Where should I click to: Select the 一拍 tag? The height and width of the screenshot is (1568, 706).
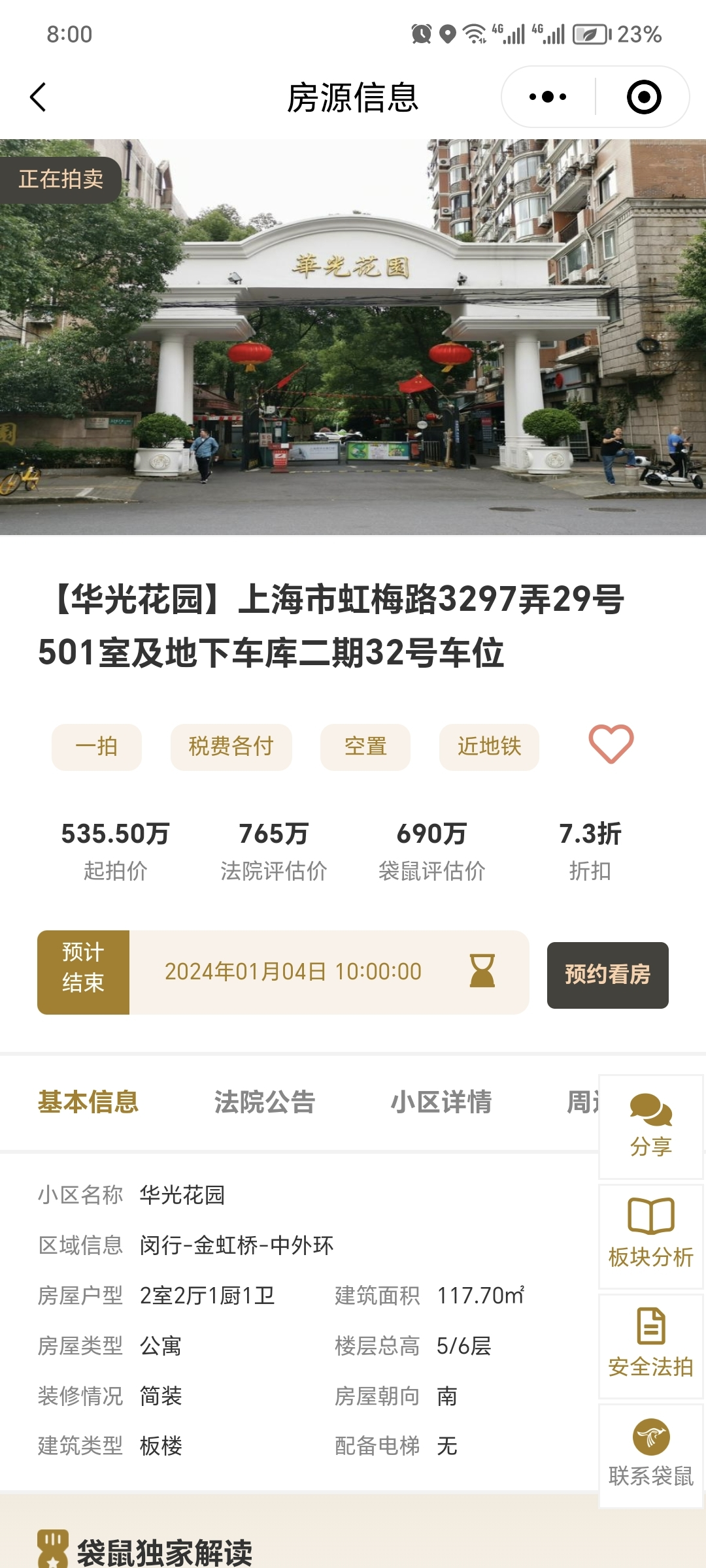96,747
